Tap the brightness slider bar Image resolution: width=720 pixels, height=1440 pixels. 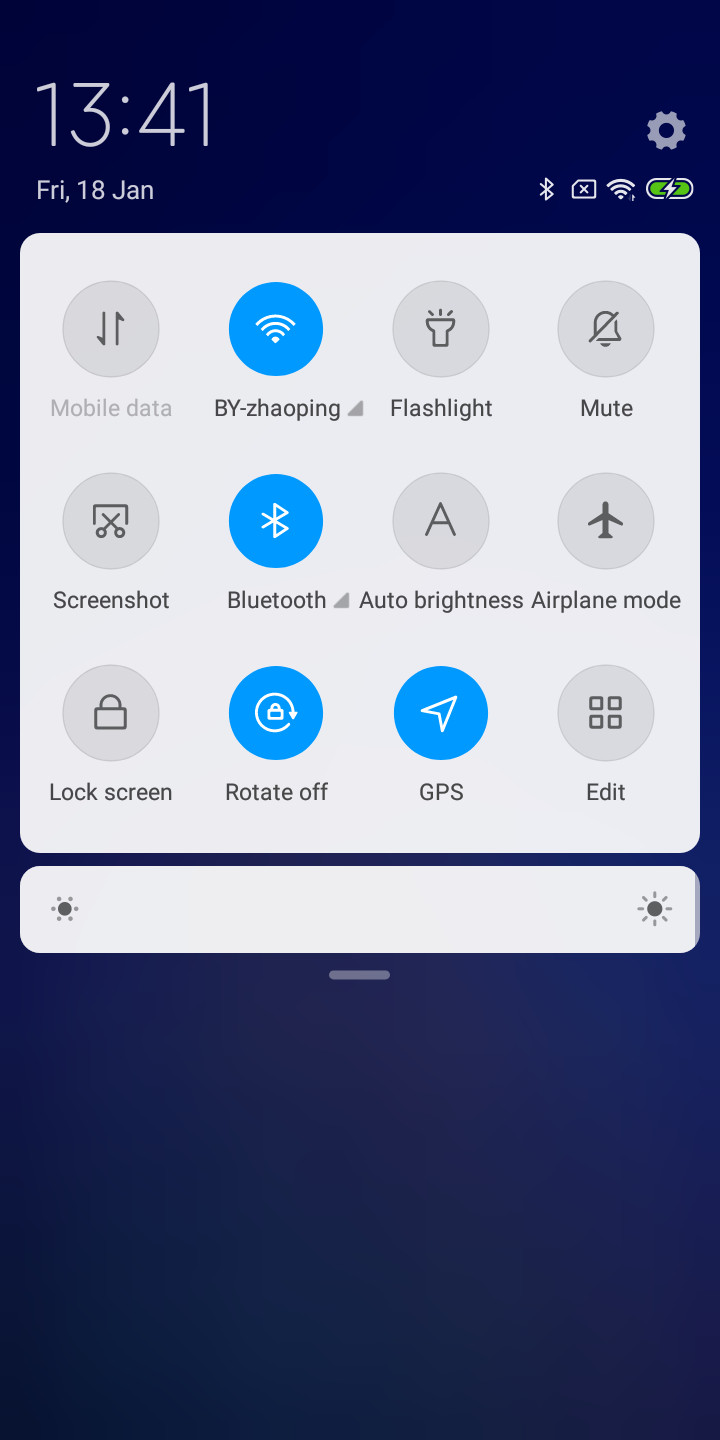(x=360, y=909)
